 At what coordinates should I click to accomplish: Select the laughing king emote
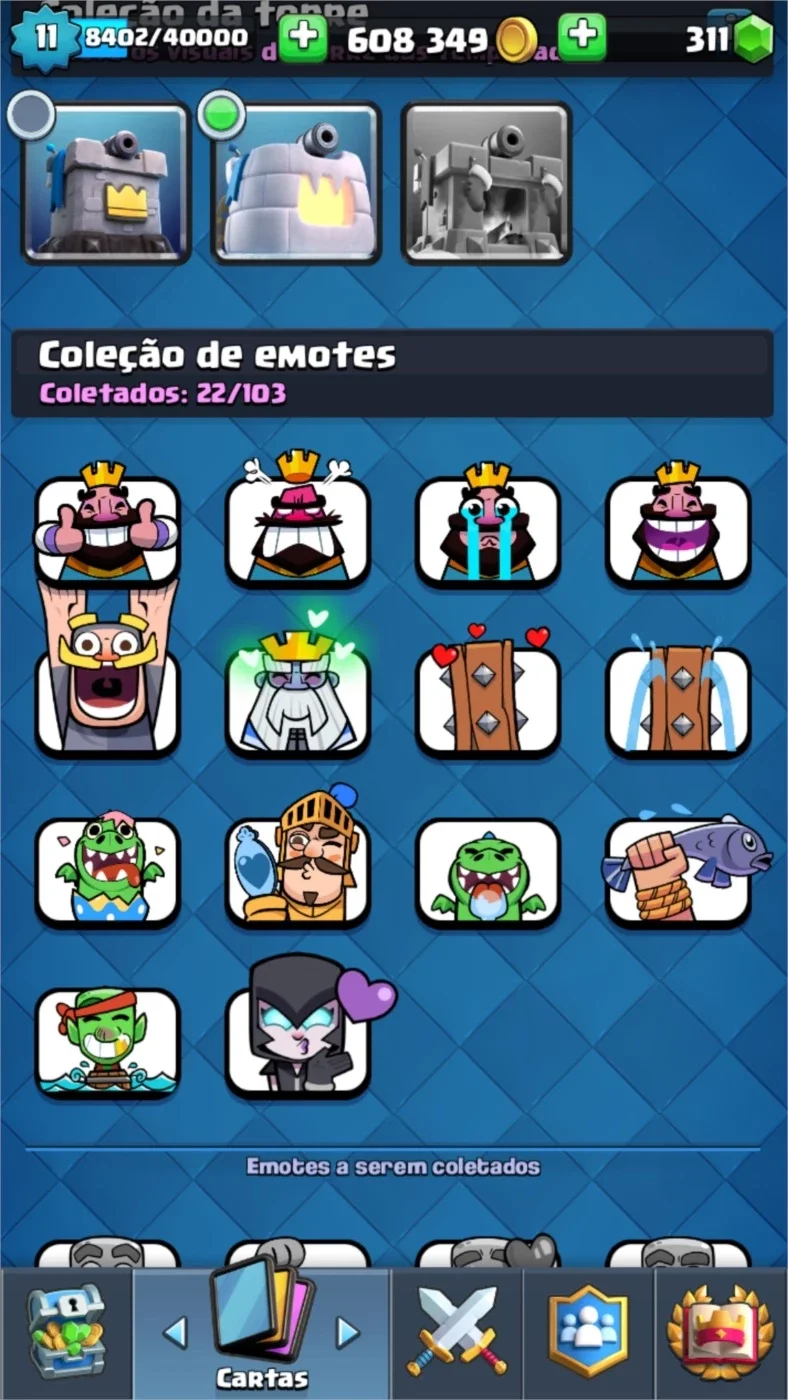point(678,524)
